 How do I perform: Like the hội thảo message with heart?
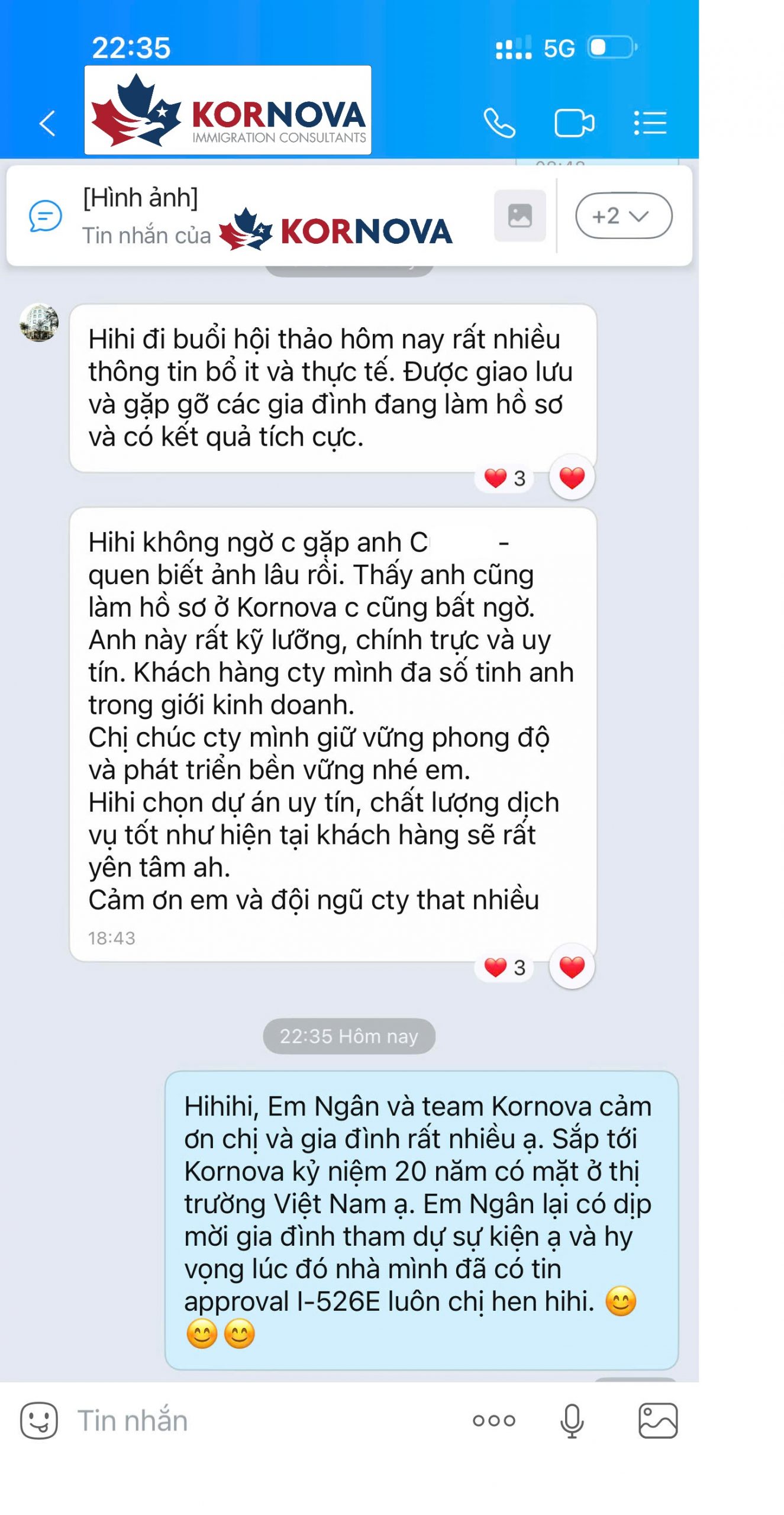tap(572, 478)
